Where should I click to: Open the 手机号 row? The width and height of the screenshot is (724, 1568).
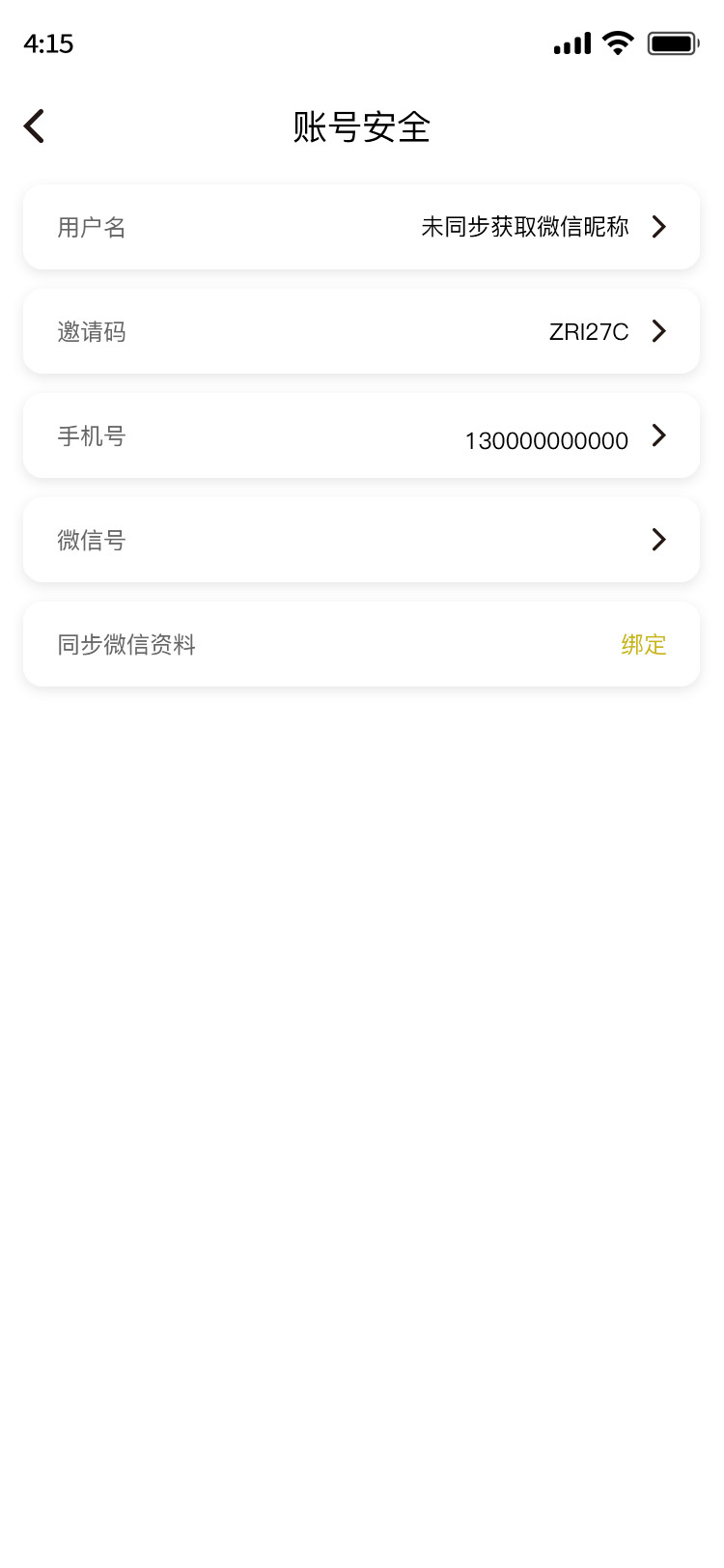pyautogui.click(x=361, y=435)
